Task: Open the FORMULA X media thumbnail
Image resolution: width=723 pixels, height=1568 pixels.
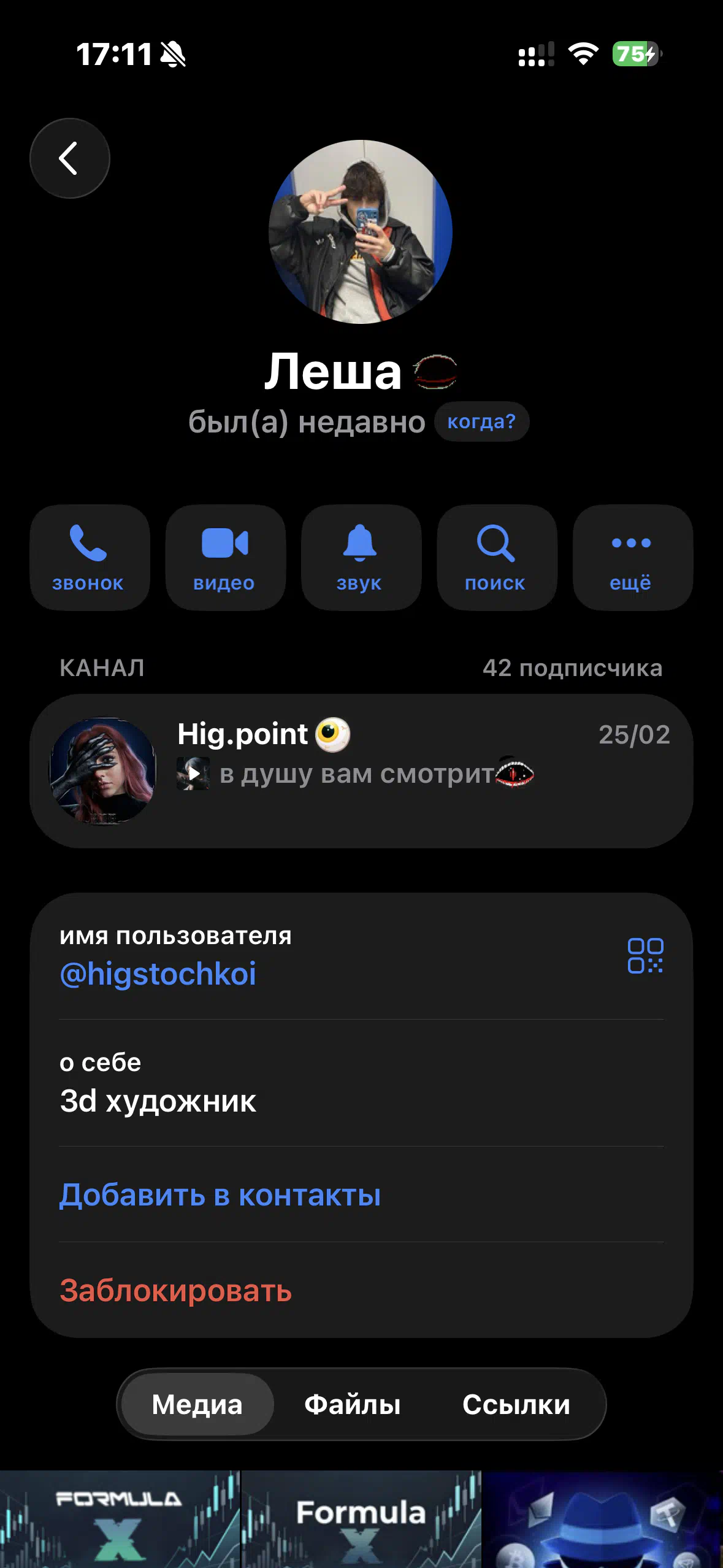Action: click(120, 1519)
